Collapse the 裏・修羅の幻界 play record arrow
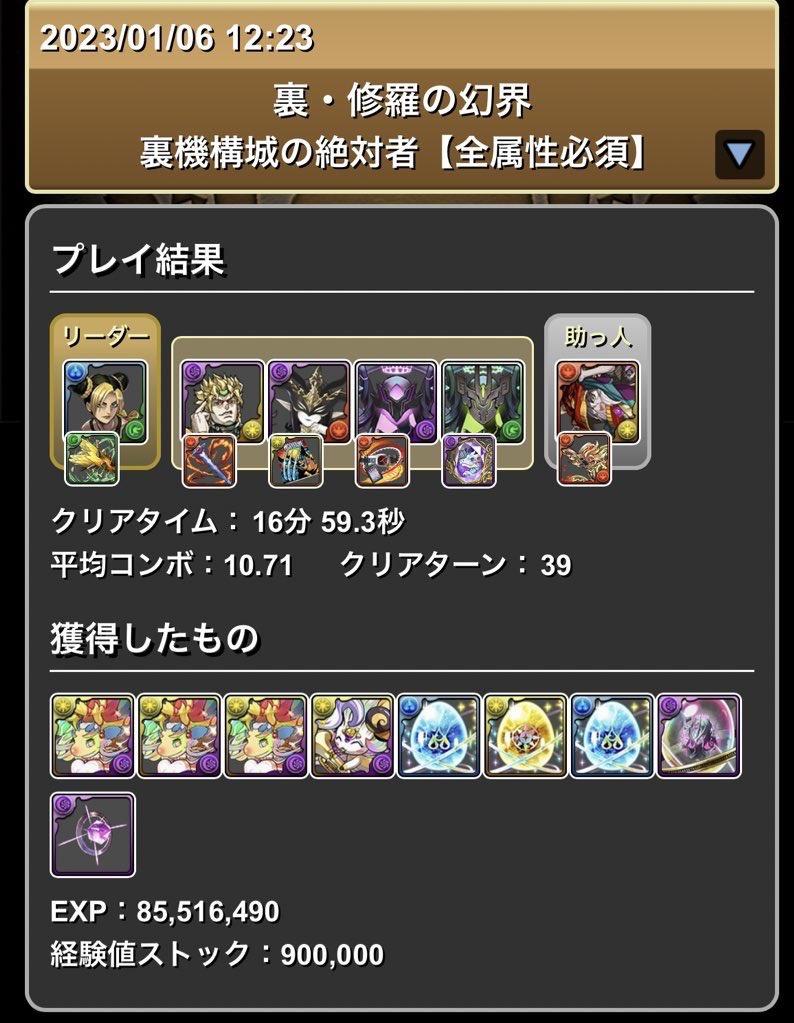 pos(740,154)
